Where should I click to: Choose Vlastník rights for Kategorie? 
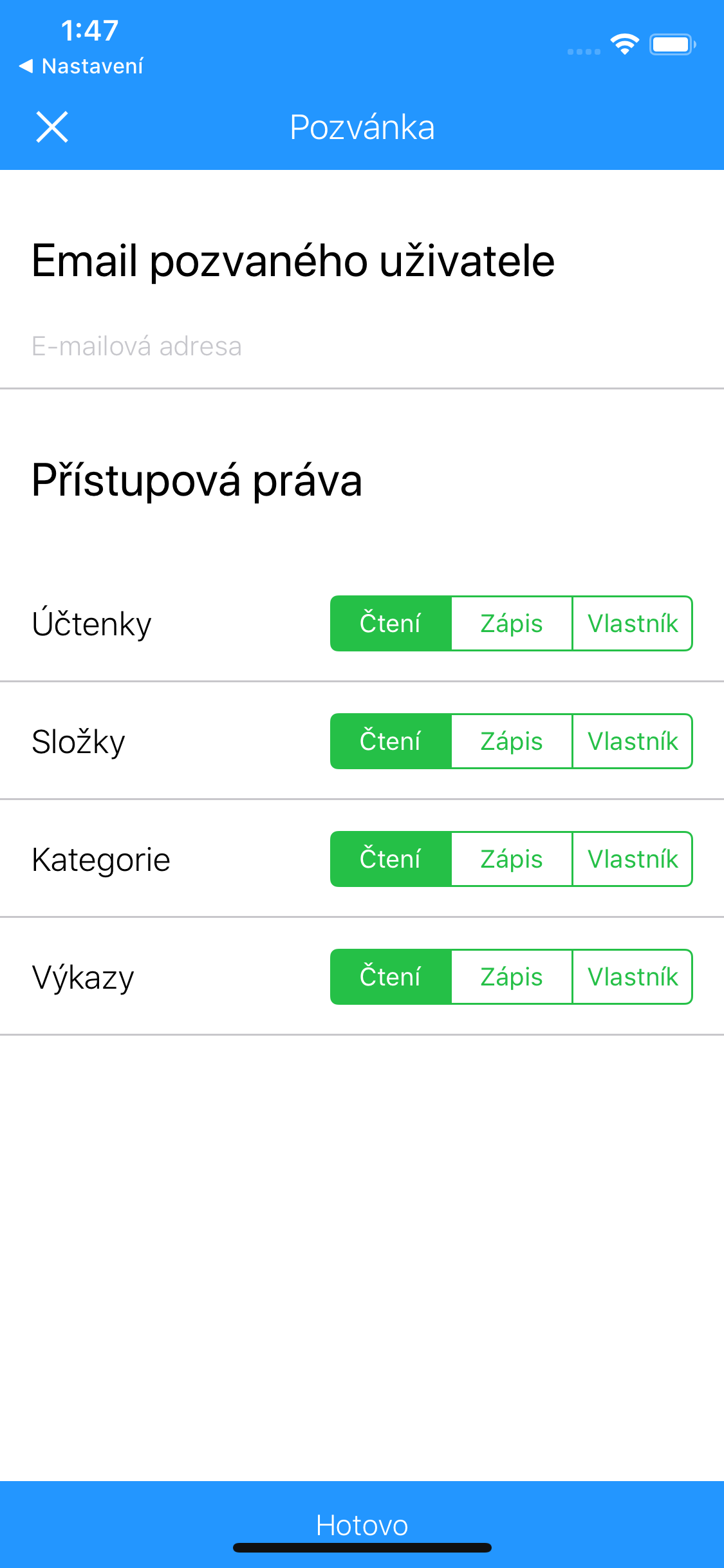pyautogui.click(x=633, y=859)
